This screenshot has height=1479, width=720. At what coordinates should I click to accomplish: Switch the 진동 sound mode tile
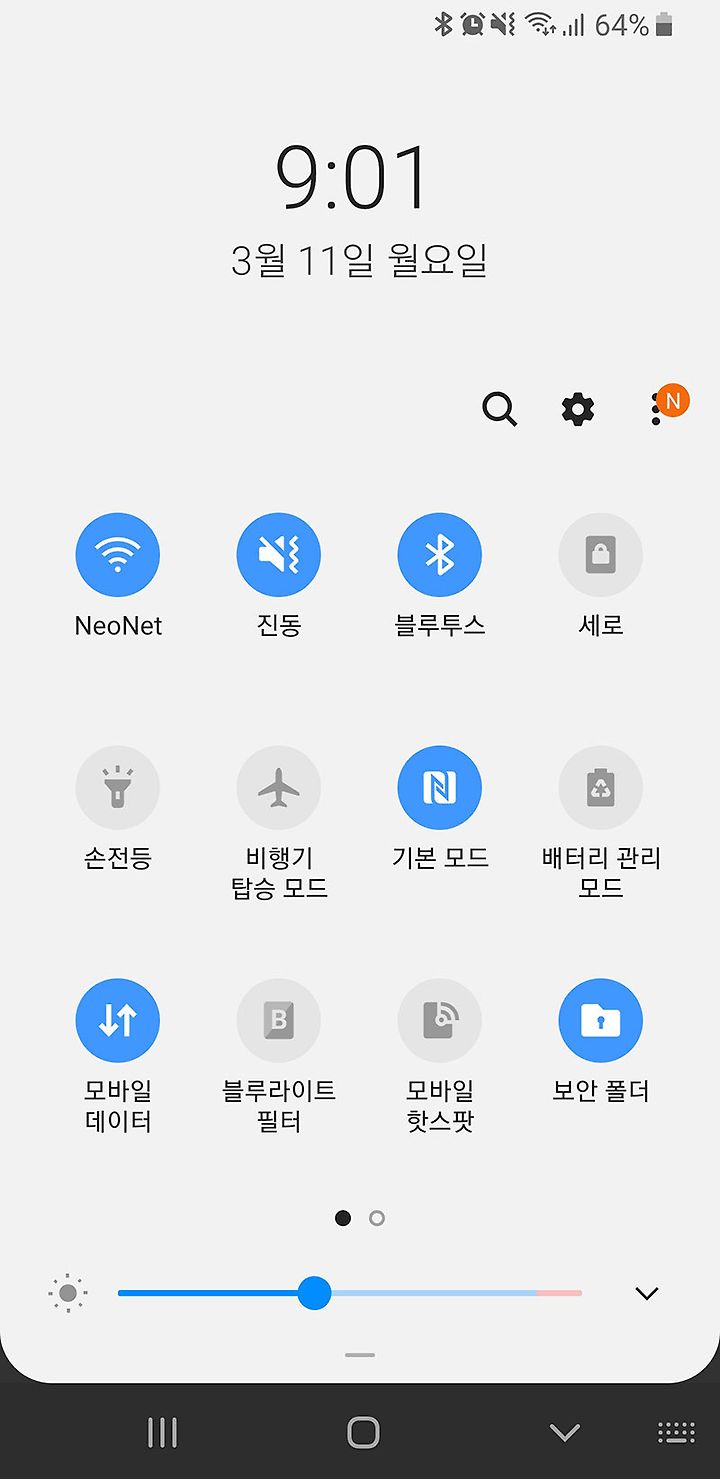click(279, 555)
